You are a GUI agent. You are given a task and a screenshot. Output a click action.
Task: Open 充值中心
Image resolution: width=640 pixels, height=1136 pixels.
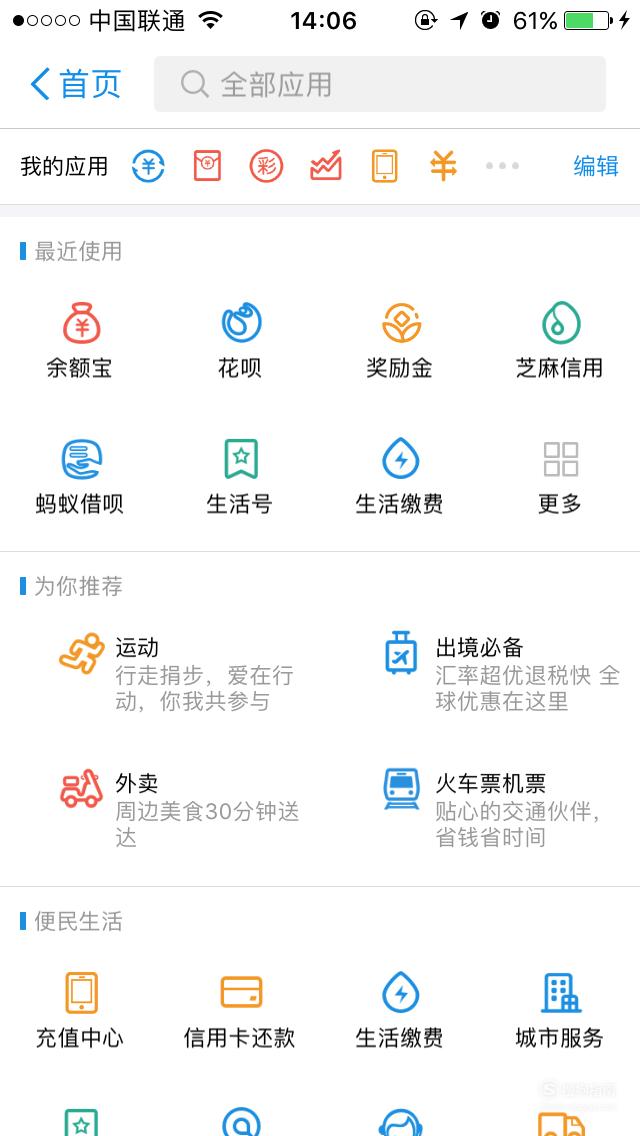(80, 1011)
